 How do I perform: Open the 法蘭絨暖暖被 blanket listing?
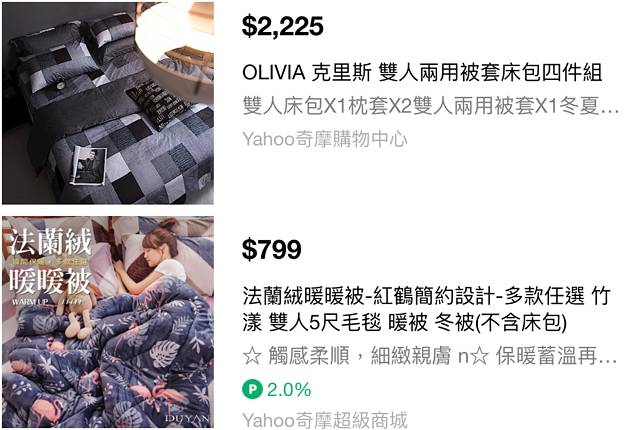425,308
